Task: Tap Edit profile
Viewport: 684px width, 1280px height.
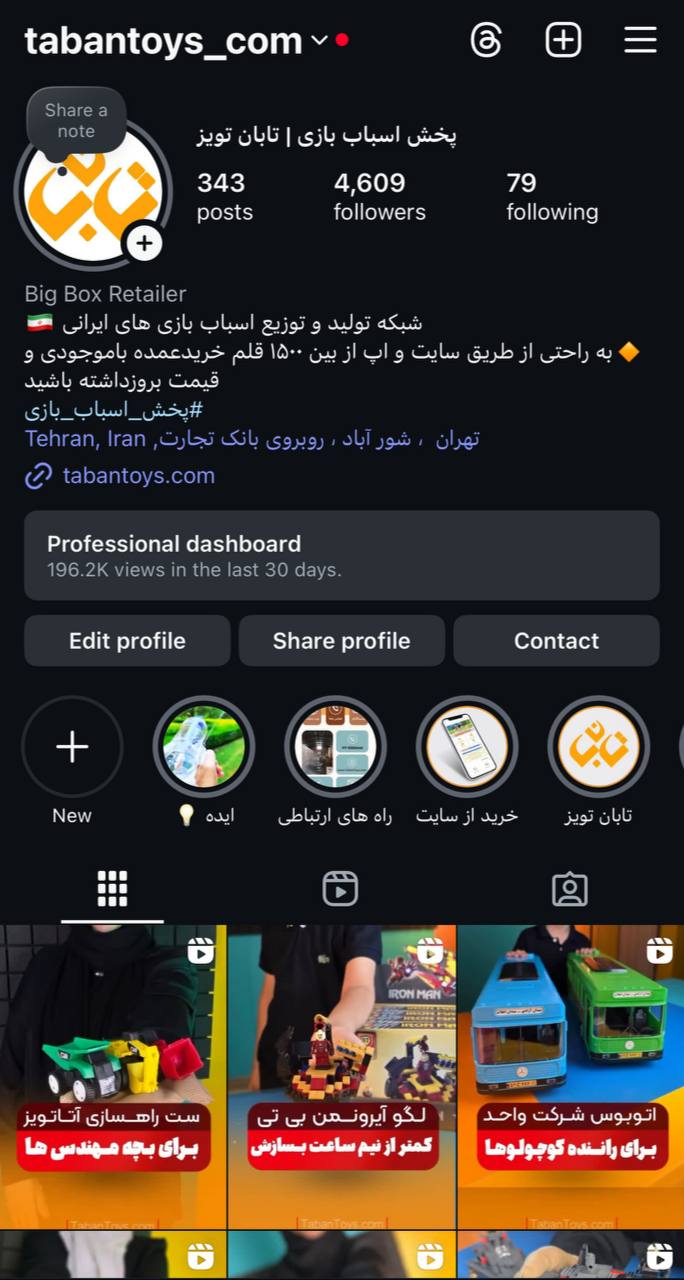Action: tap(127, 641)
